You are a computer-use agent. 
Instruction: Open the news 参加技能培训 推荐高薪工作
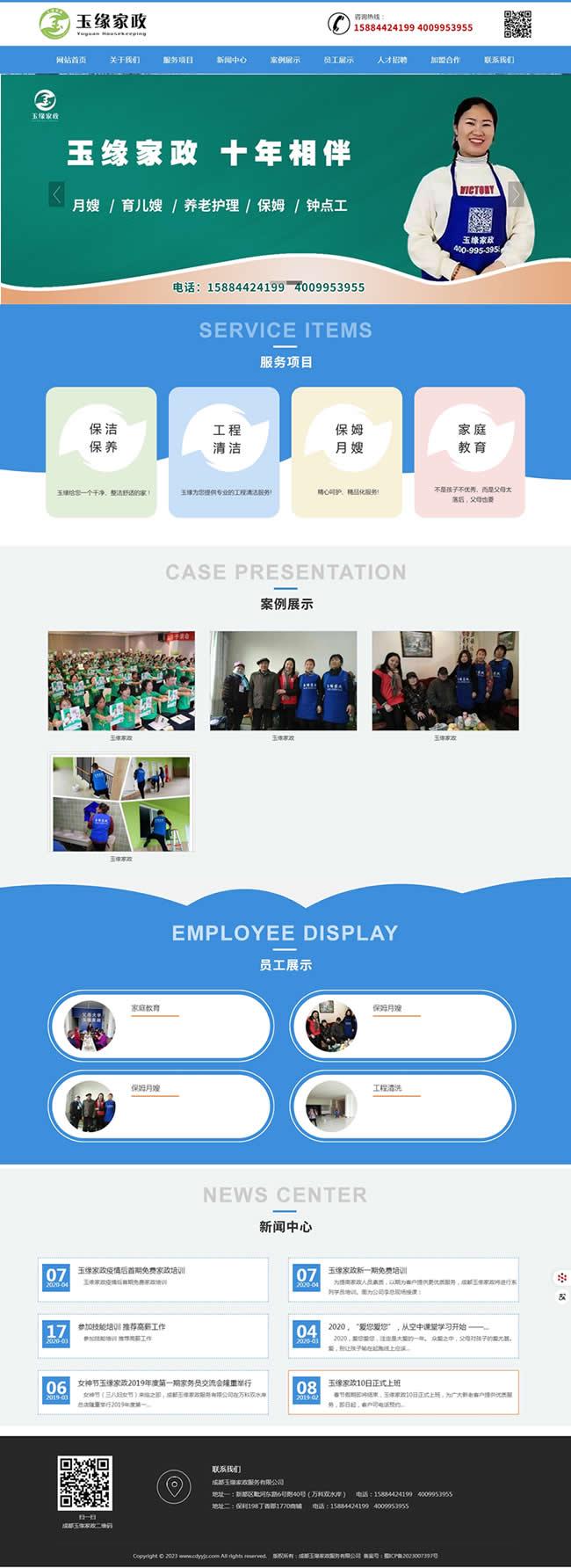pyautogui.click(x=121, y=1326)
